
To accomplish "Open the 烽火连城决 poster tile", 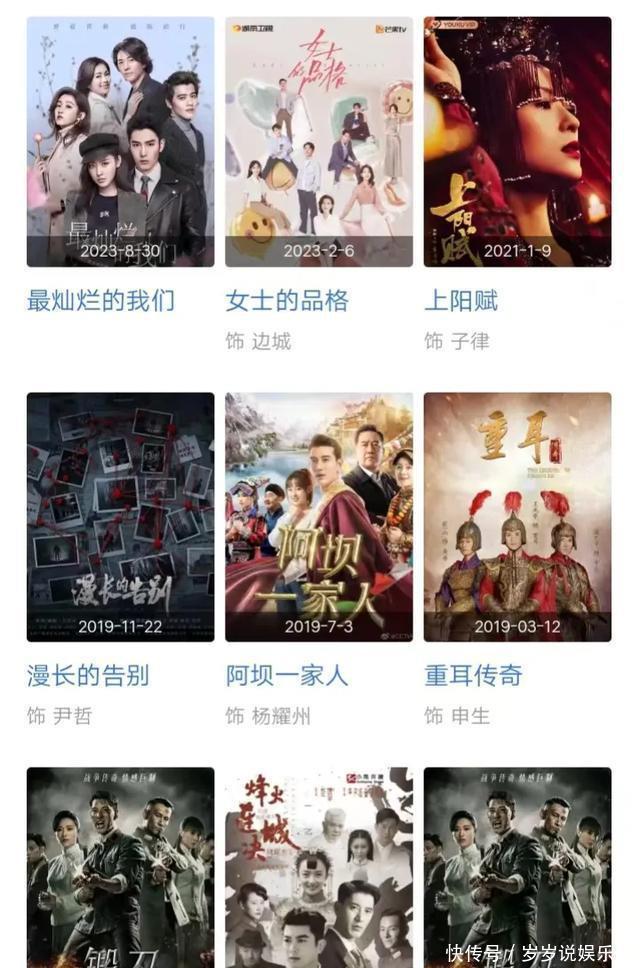I will point(318,866).
